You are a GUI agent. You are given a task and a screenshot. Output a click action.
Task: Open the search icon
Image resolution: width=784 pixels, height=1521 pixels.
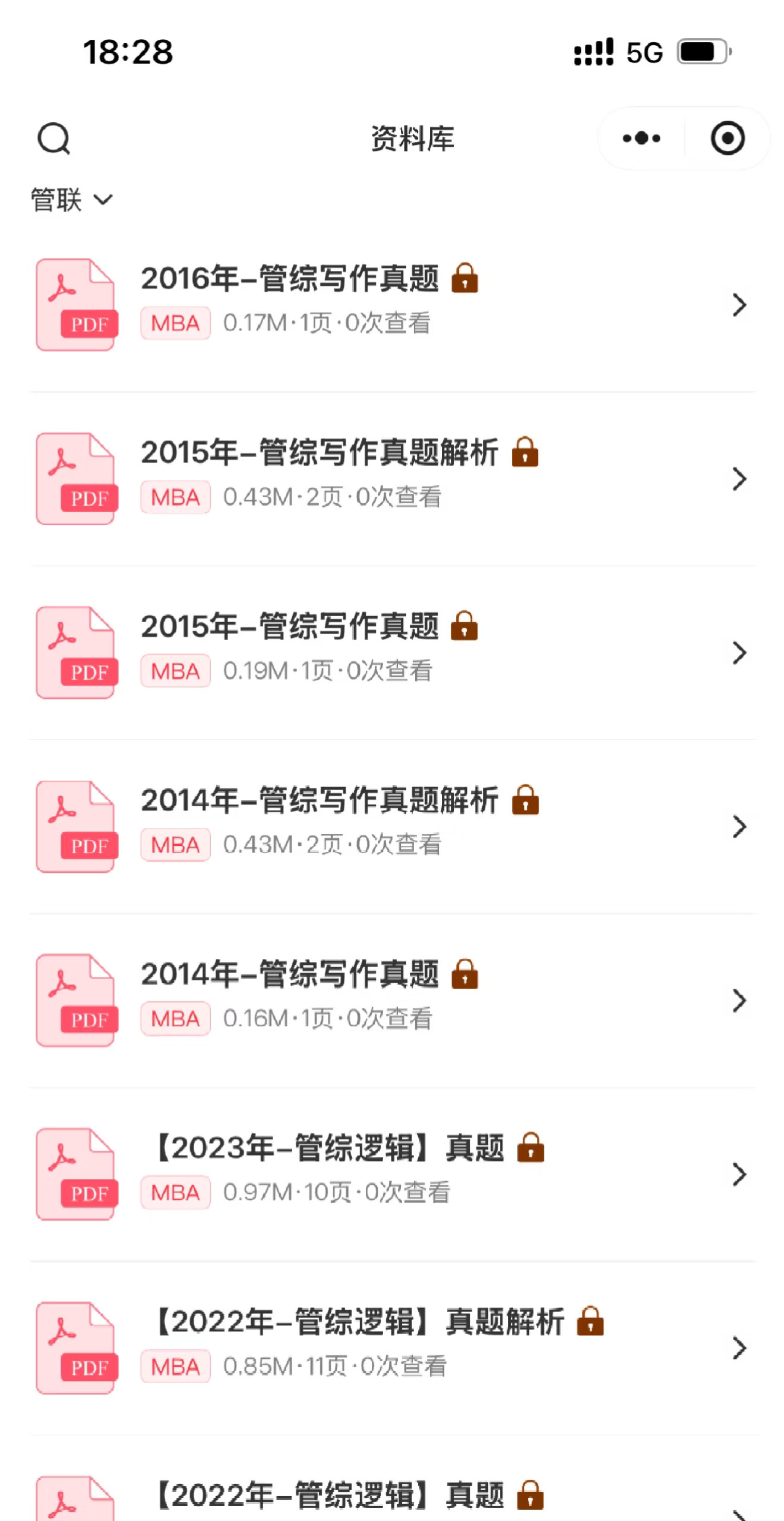tap(54, 138)
